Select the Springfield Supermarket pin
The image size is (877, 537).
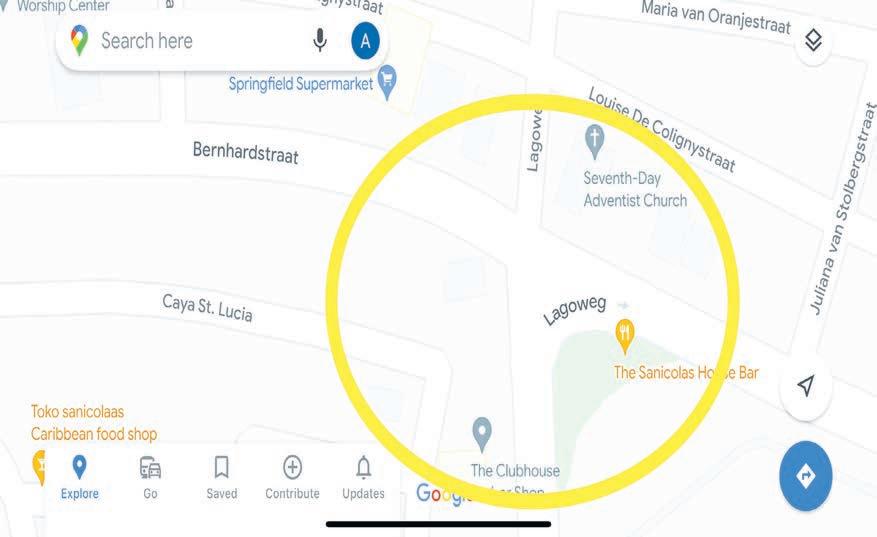pyautogui.click(x=387, y=77)
